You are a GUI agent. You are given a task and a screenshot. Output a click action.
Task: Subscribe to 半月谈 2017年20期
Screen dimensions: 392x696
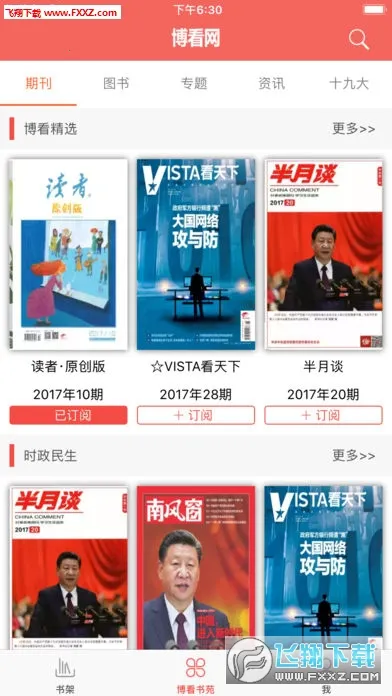click(324, 415)
